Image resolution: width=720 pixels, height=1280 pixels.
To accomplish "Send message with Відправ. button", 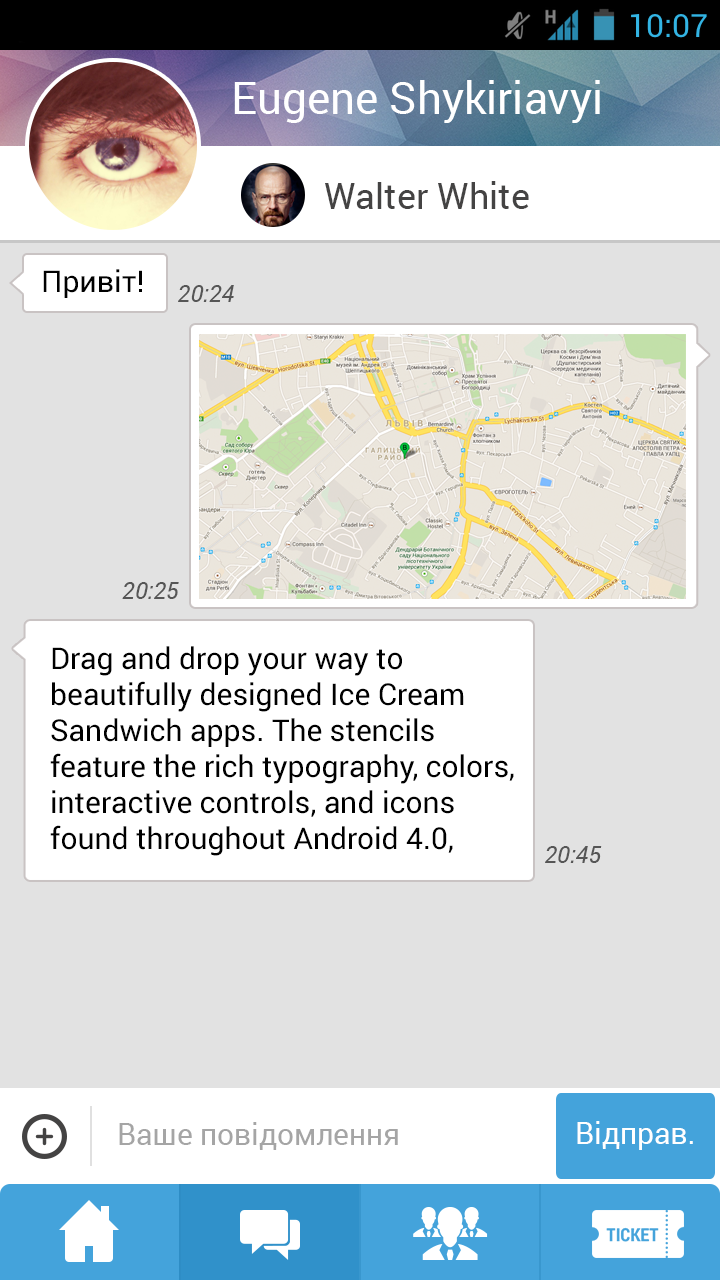I will pyautogui.click(x=635, y=1136).
